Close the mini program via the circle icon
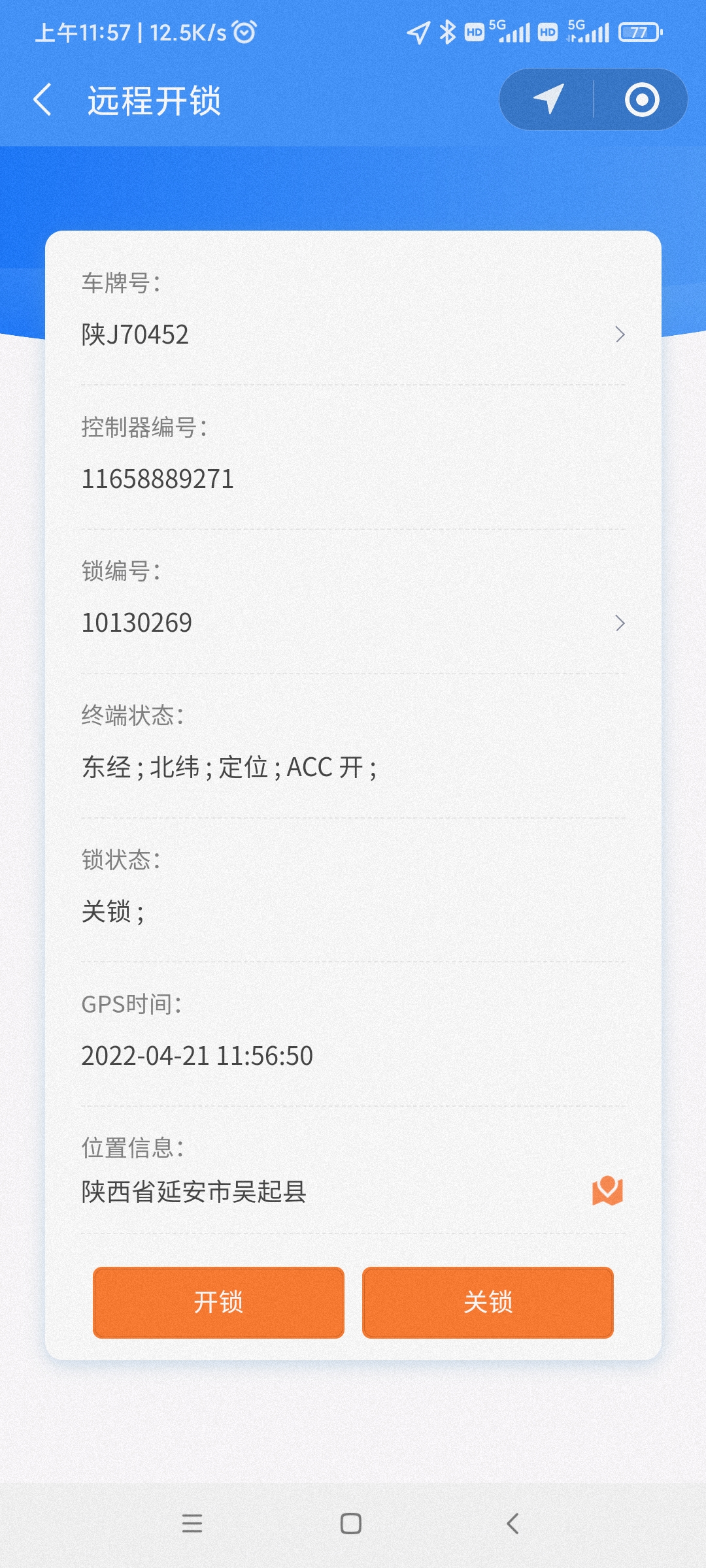The height and width of the screenshot is (1568, 706). tap(641, 99)
